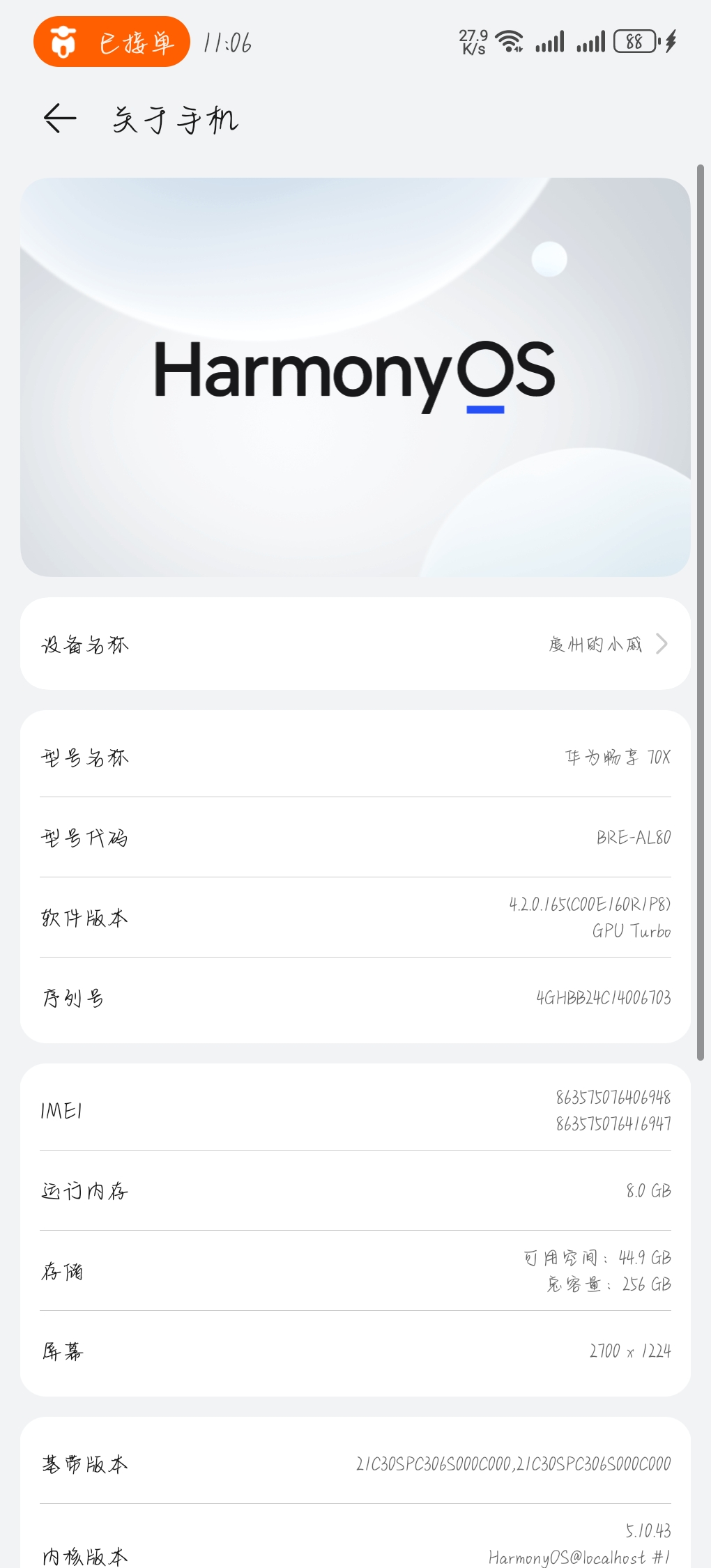Go back from 关于手机
The image size is (711, 1568).
click(60, 118)
